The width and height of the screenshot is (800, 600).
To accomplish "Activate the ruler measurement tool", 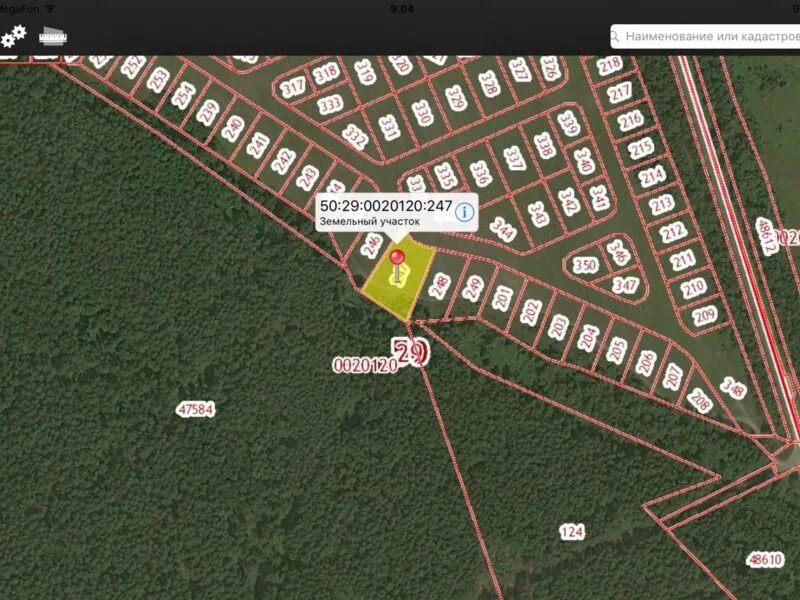I will tap(52, 37).
